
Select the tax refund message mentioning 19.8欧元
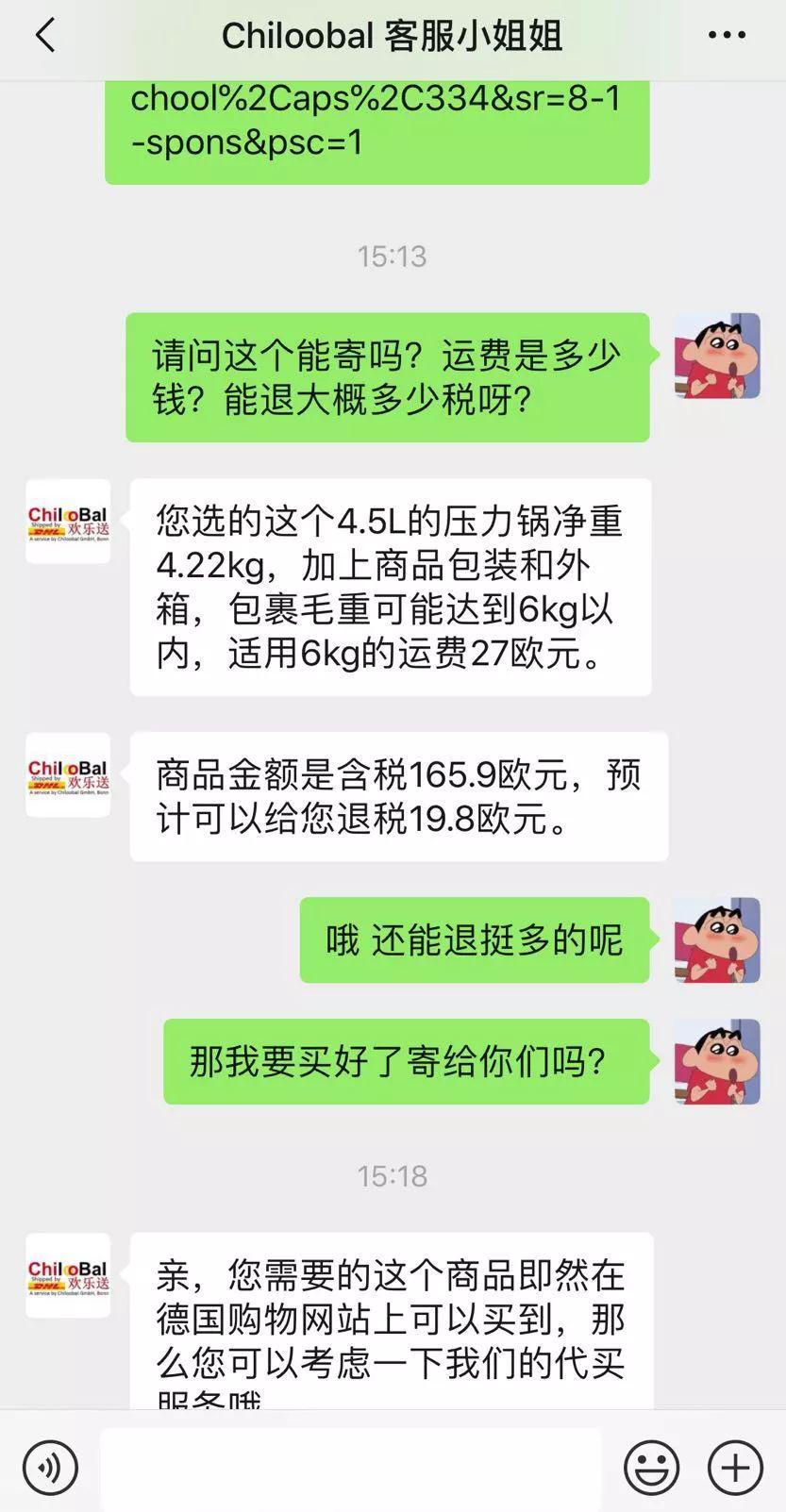coord(399,795)
